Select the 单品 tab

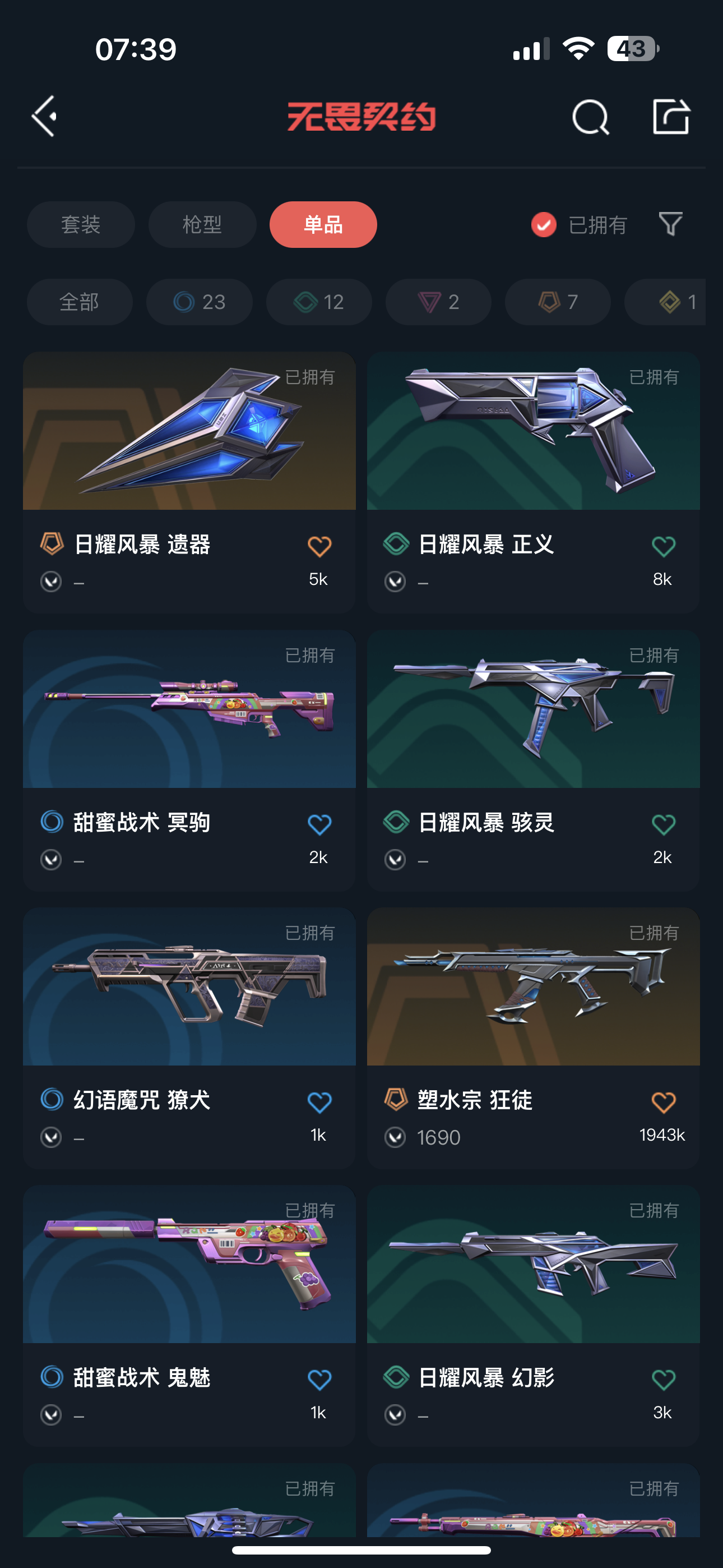point(323,225)
